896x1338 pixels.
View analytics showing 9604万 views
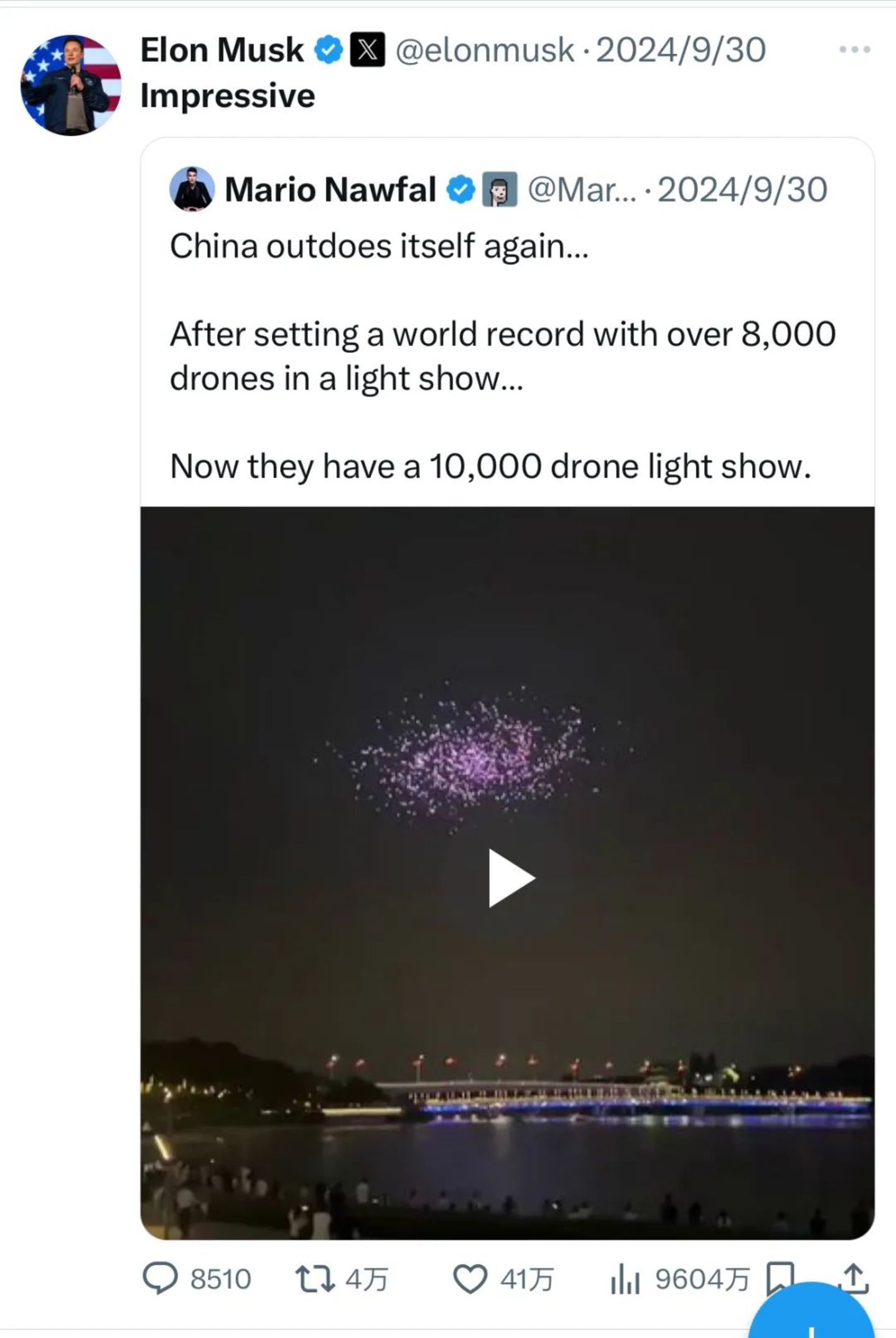[x=625, y=1279]
